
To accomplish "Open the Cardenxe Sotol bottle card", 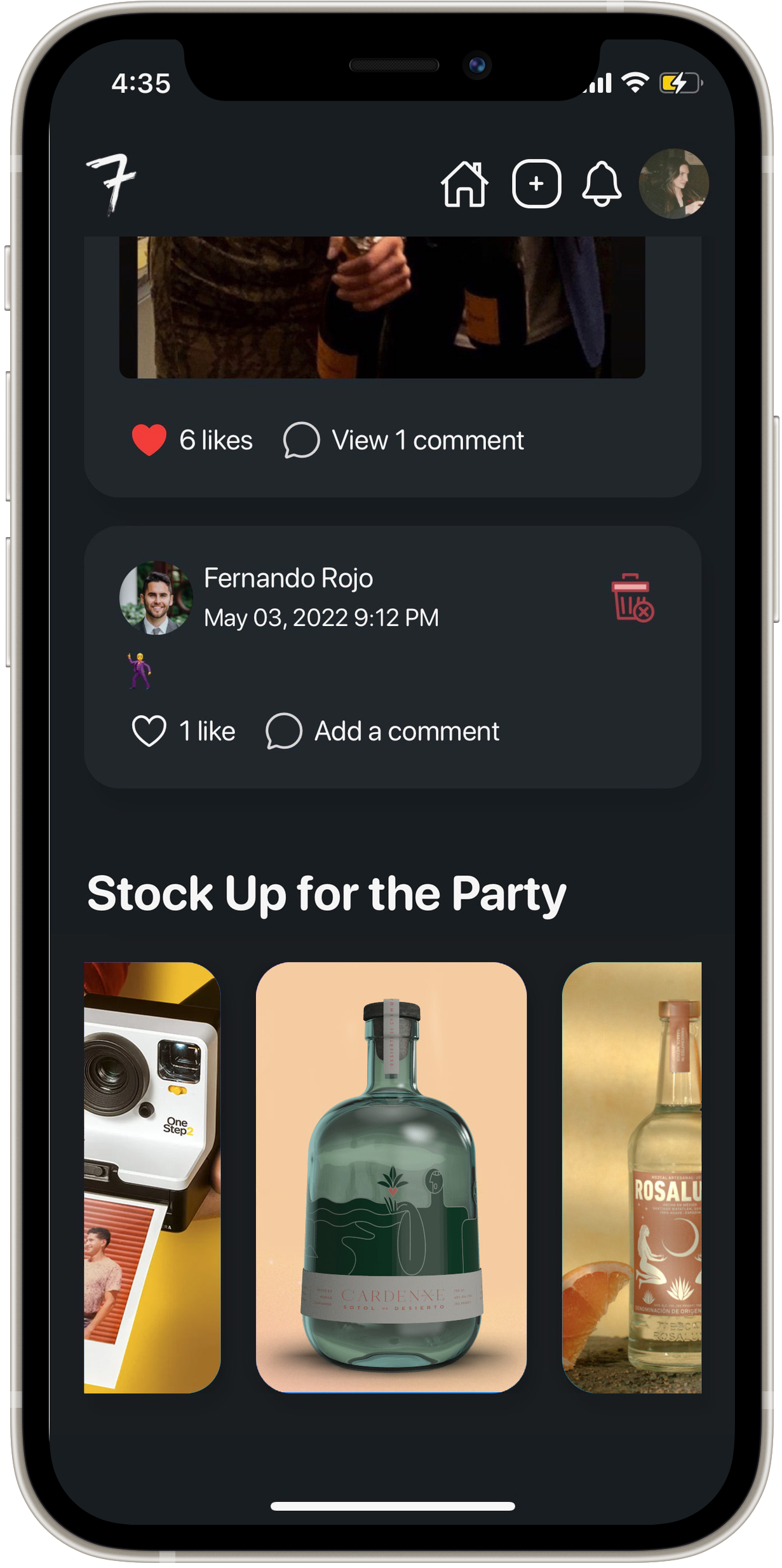I will 391,1177.
